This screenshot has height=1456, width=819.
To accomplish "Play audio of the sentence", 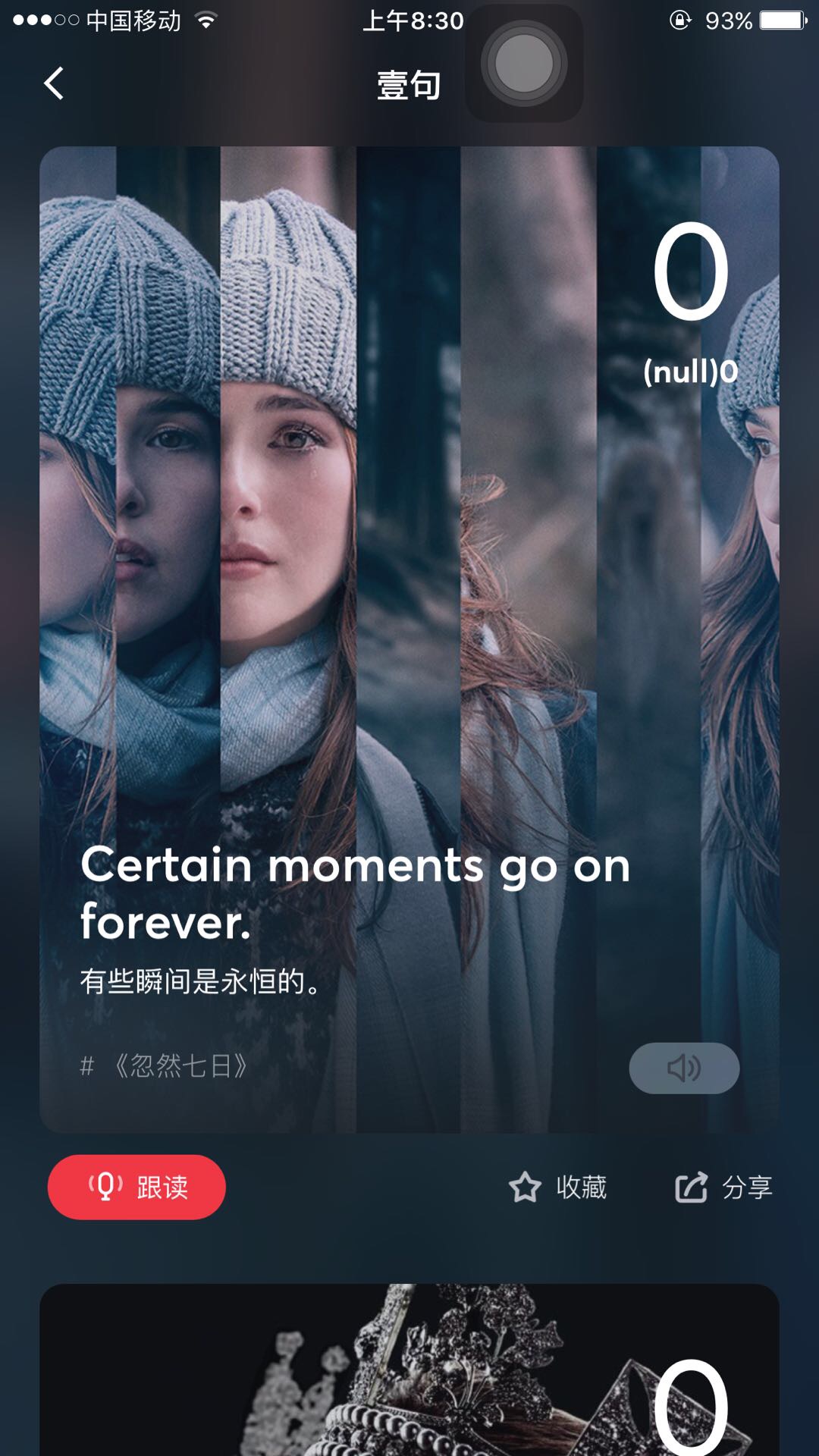I will (x=684, y=1068).
